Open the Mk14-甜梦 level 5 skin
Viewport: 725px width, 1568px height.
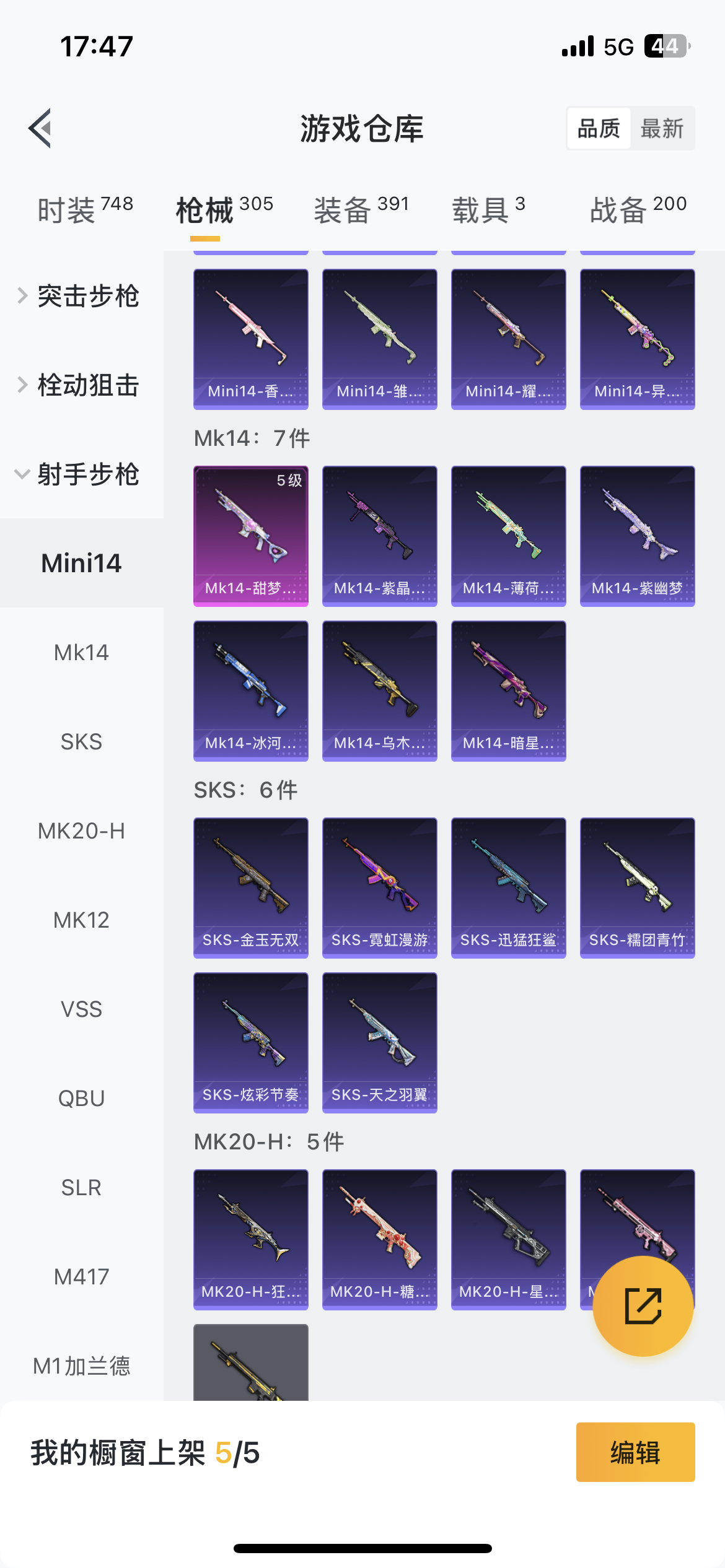tap(250, 536)
